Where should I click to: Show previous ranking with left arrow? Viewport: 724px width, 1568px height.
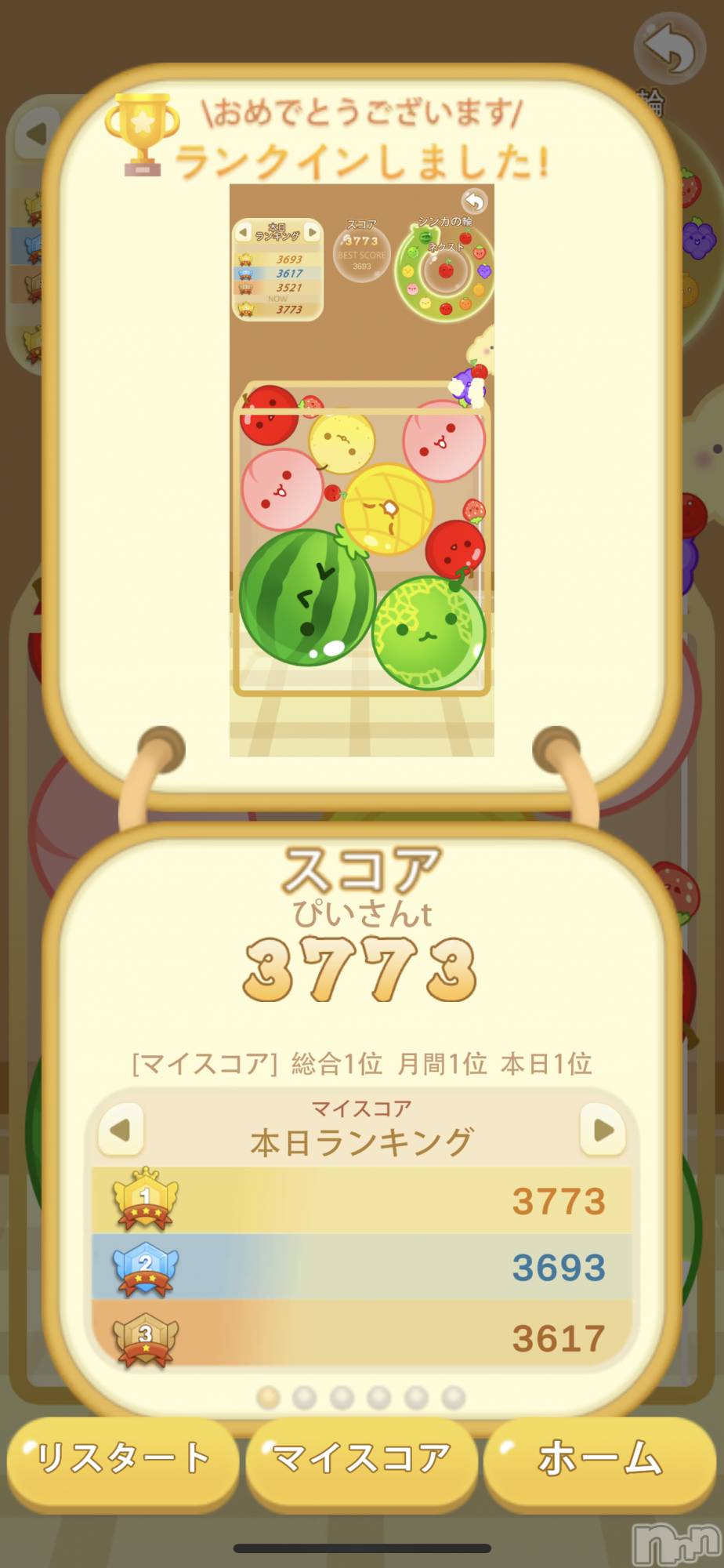[x=121, y=1130]
